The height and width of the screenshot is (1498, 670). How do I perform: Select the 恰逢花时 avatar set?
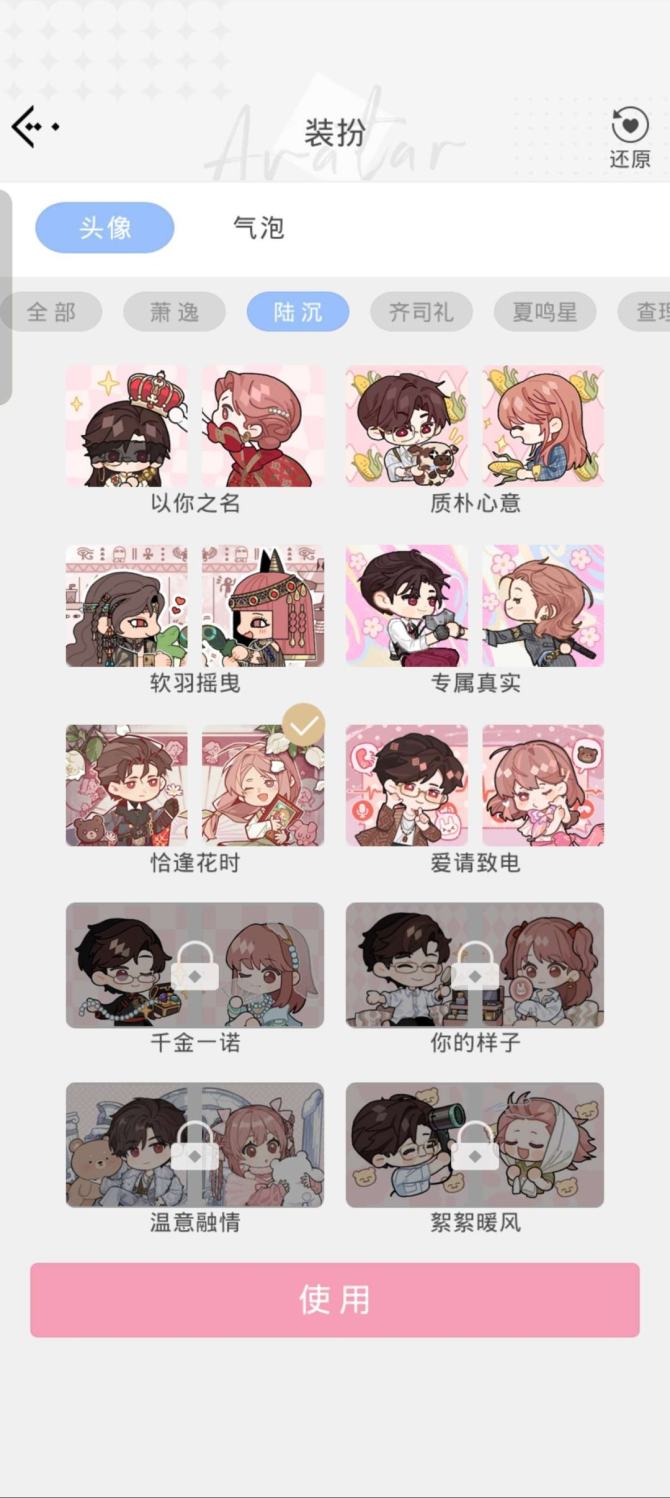[x=195, y=786]
